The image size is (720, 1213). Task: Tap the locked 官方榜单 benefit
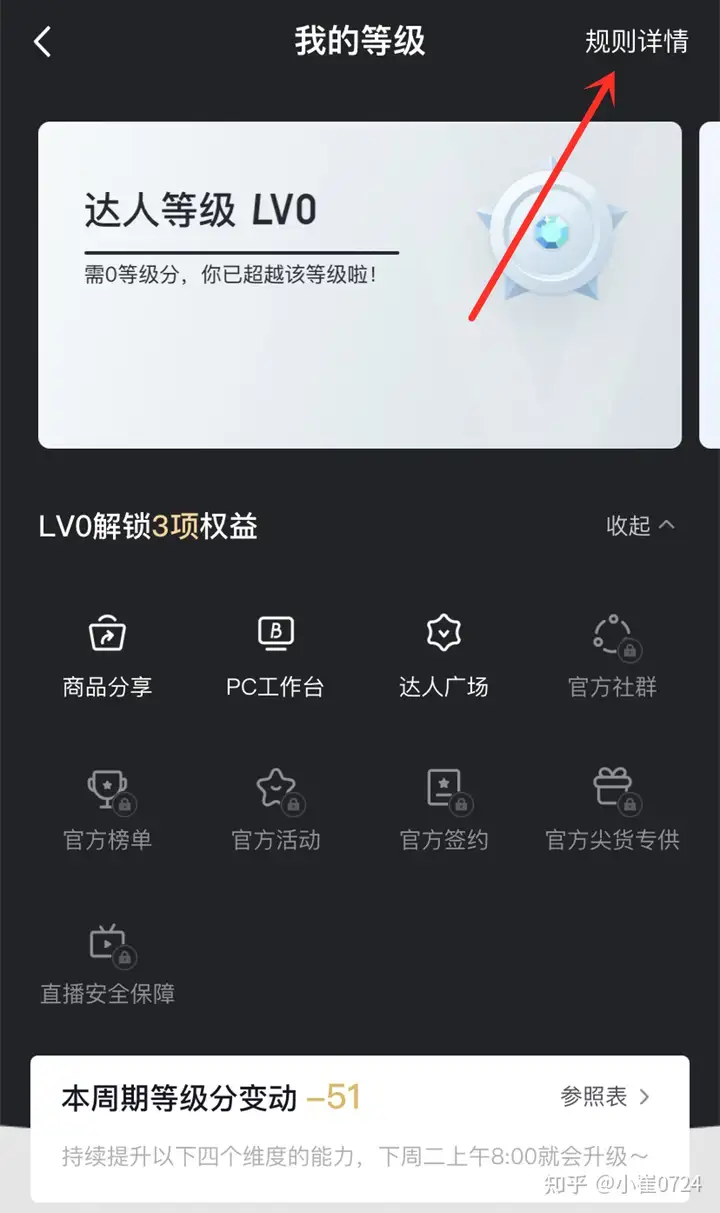pos(107,809)
